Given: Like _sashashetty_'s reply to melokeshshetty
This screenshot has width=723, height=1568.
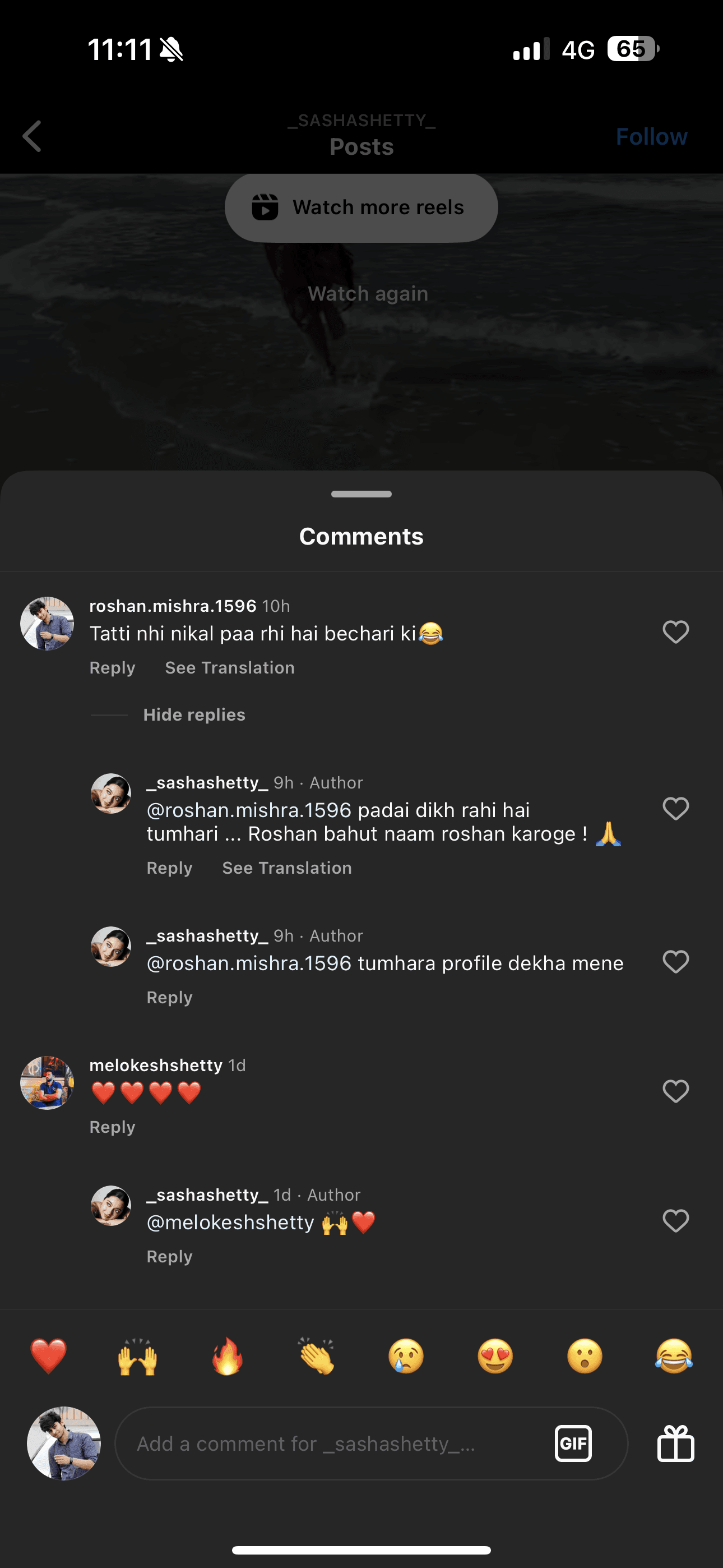Looking at the screenshot, I should [675, 1220].
